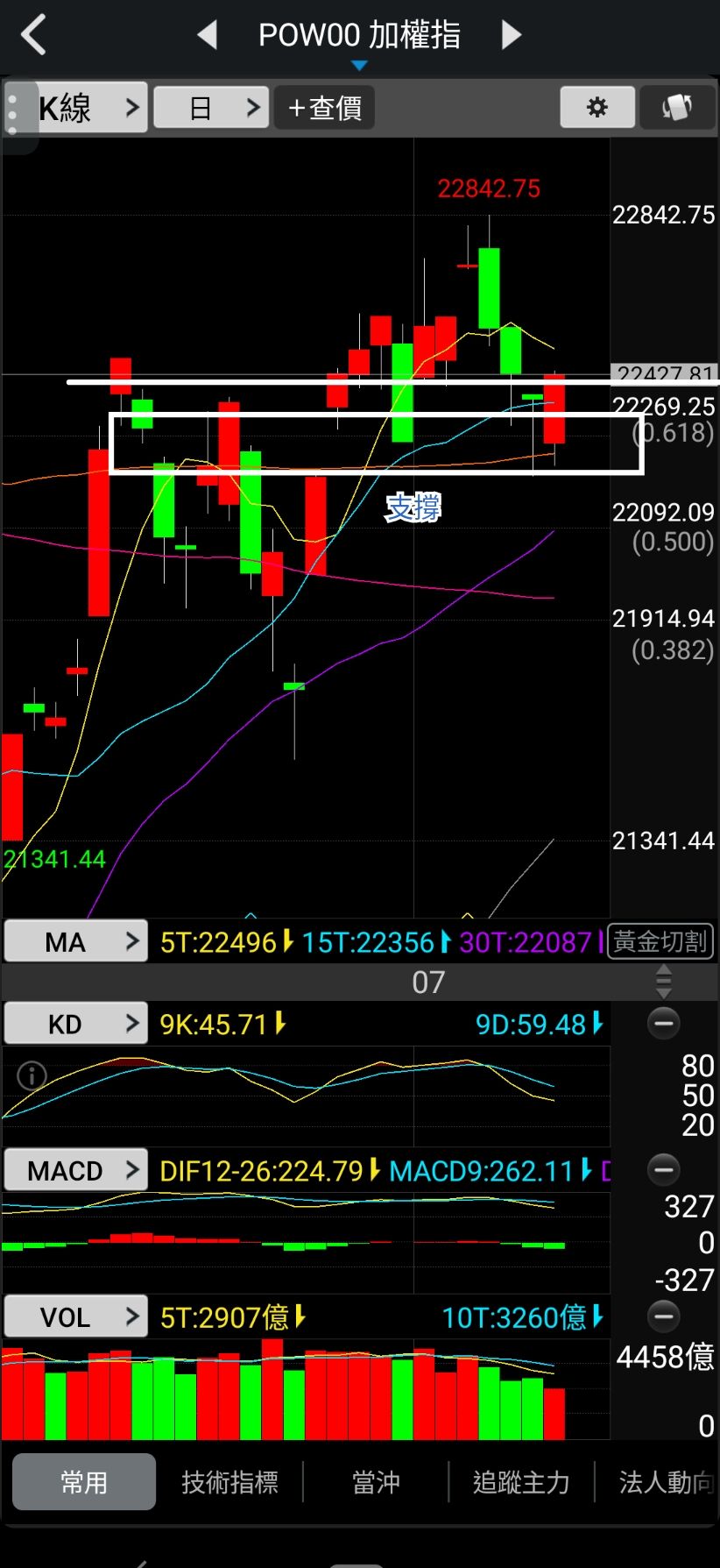Remove the VOL indicator panel

pos(663,1316)
